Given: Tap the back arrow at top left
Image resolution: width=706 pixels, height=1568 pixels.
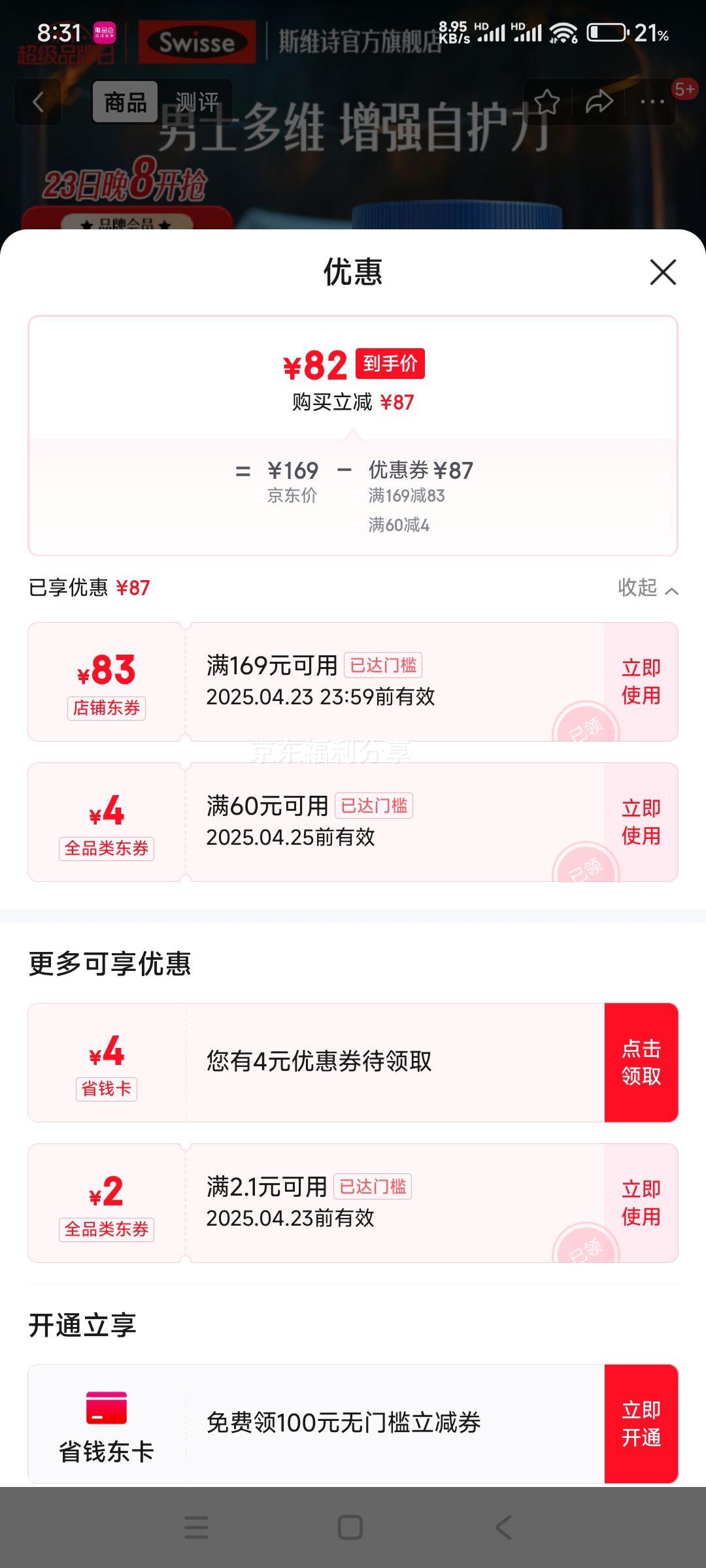Looking at the screenshot, I should 37,101.
